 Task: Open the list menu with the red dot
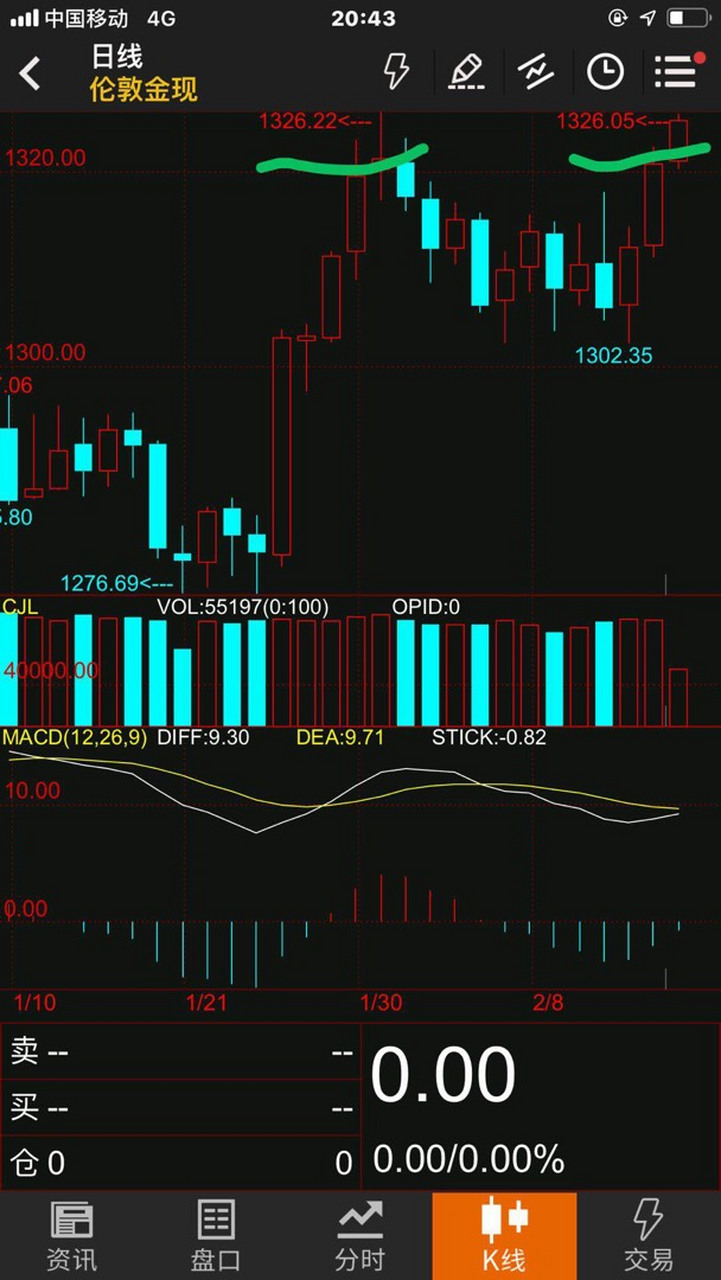coord(676,72)
